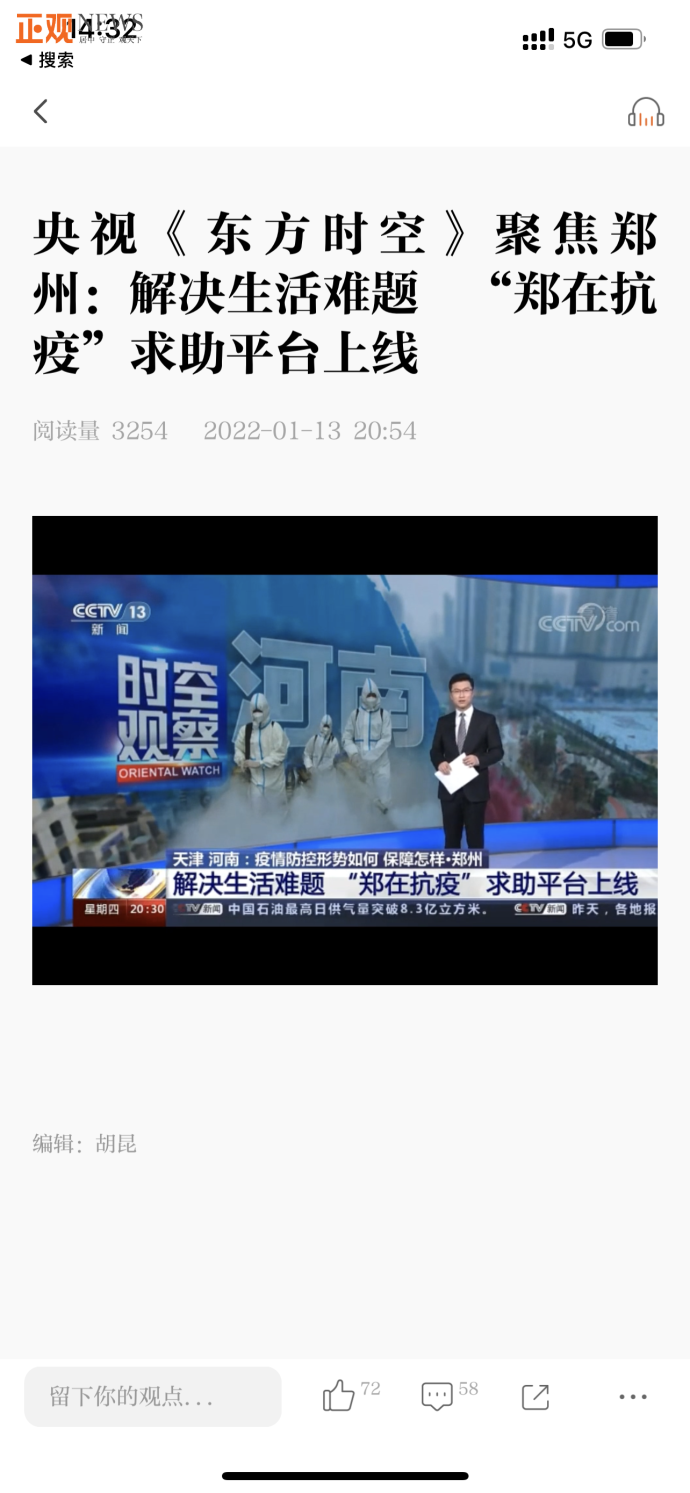Go back using the top-left arrow
Image resolution: width=690 pixels, height=1493 pixels.
pyautogui.click(x=41, y=111)
